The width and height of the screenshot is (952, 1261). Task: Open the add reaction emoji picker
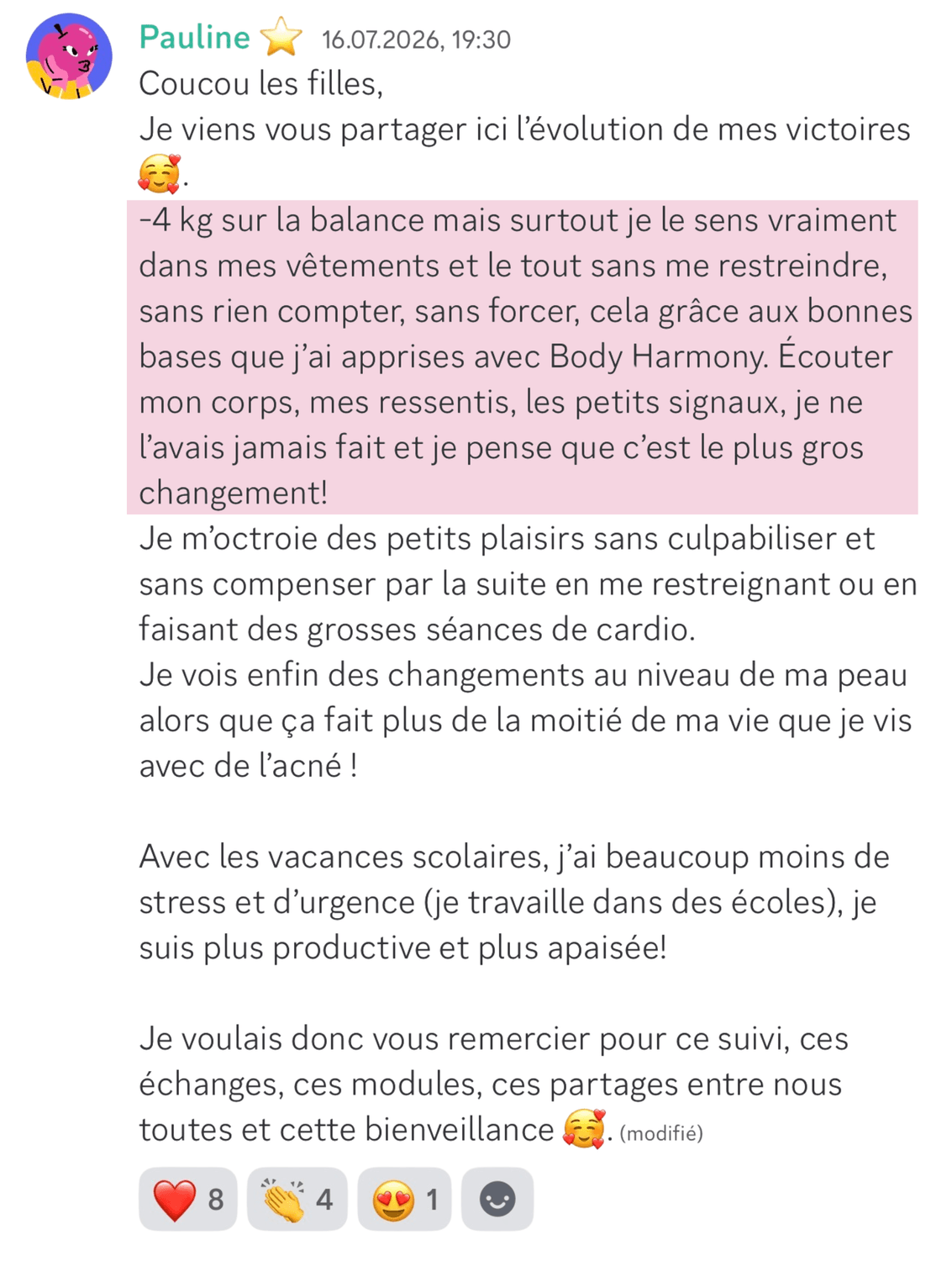tap(497, 1199)
